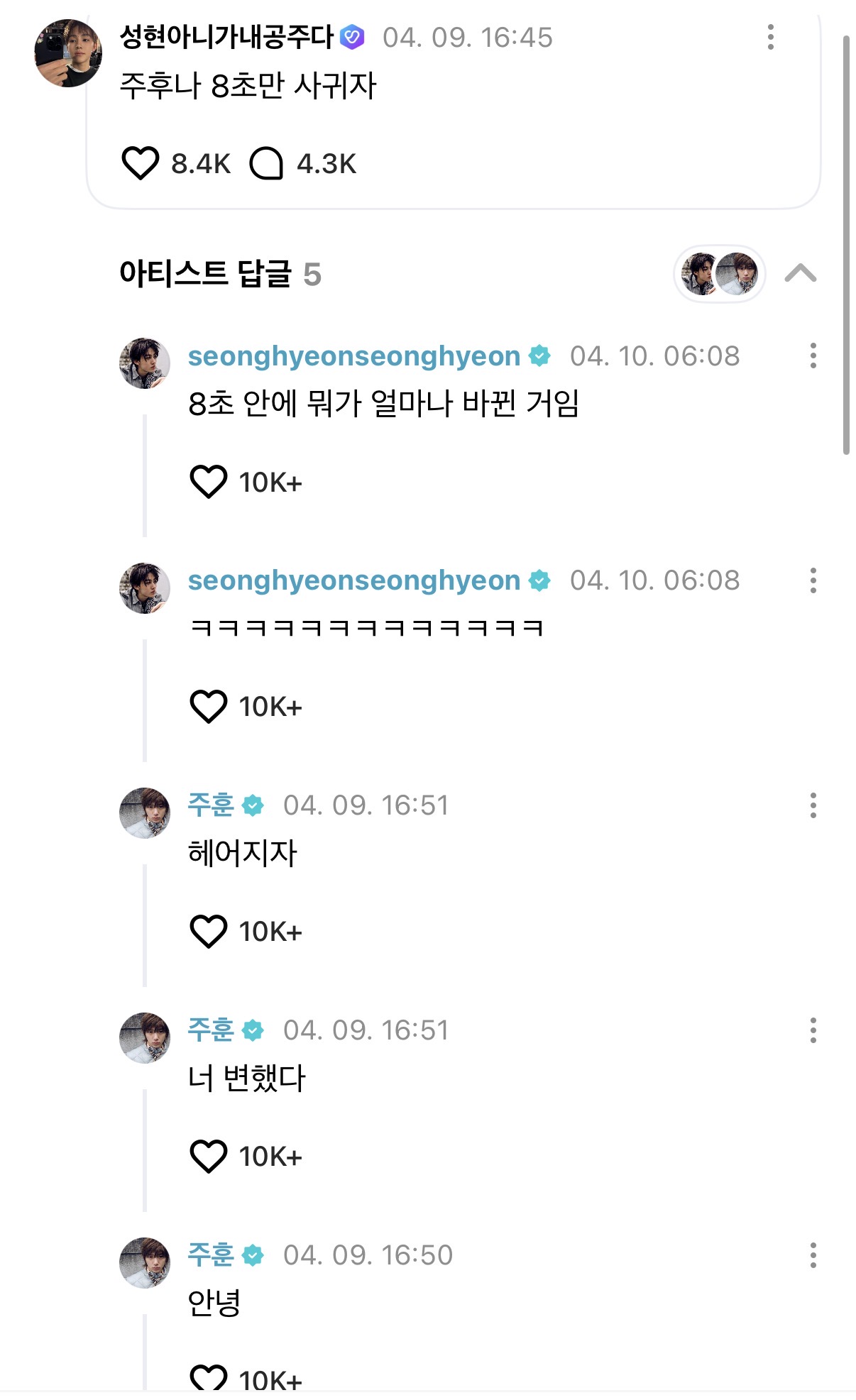Collapse the 아티스트 답글 section

click(x=800, y=273)
